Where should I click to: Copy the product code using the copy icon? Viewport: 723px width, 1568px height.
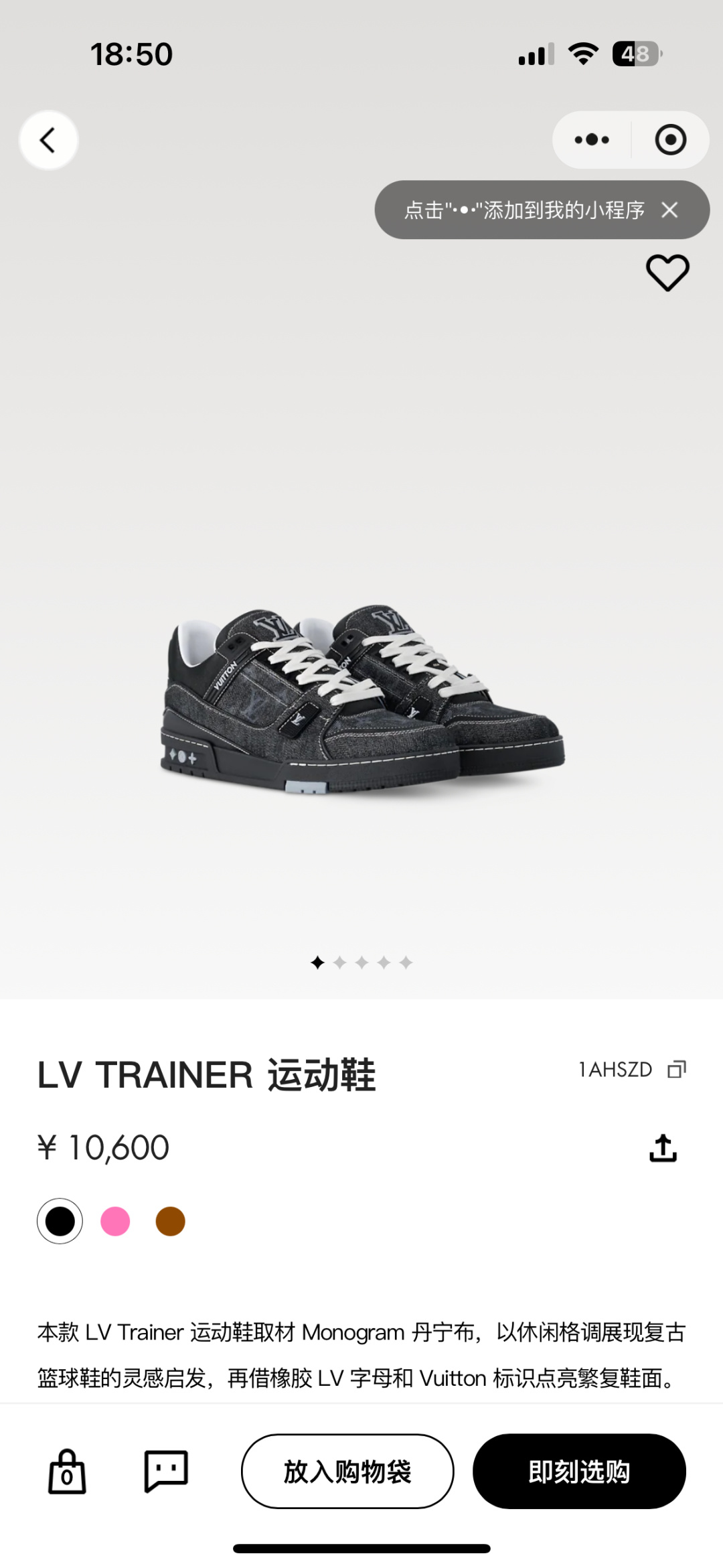676,1070
